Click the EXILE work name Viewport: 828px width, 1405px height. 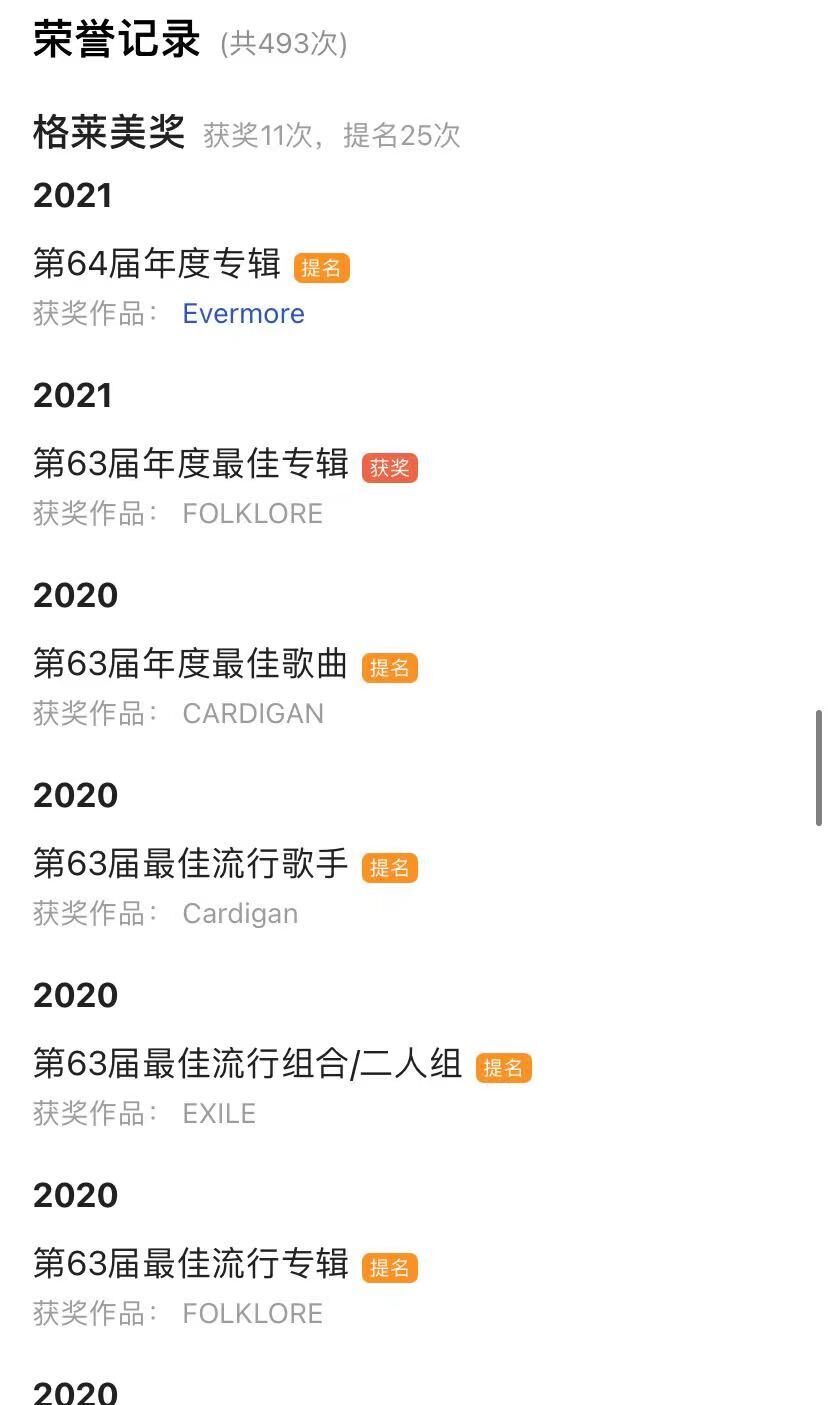217,1113
